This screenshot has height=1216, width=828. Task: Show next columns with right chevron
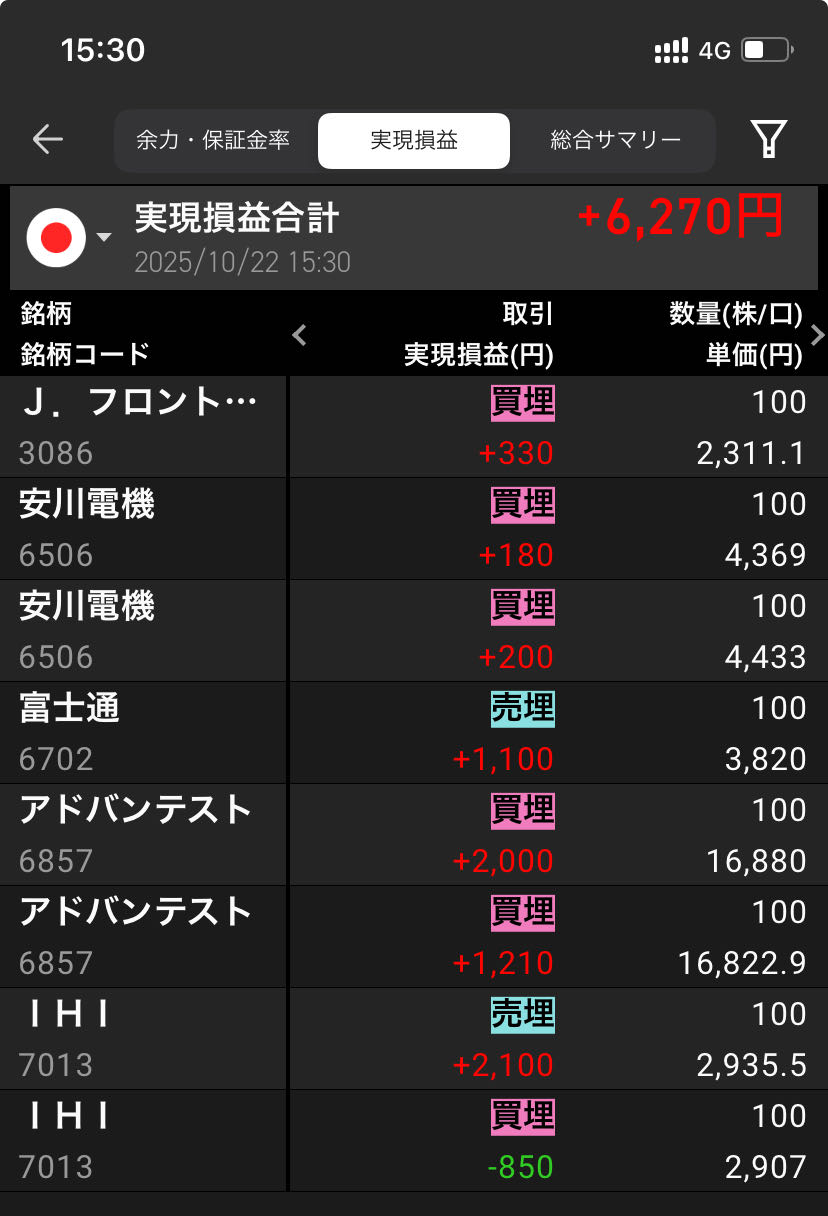[x=817, y=335]
